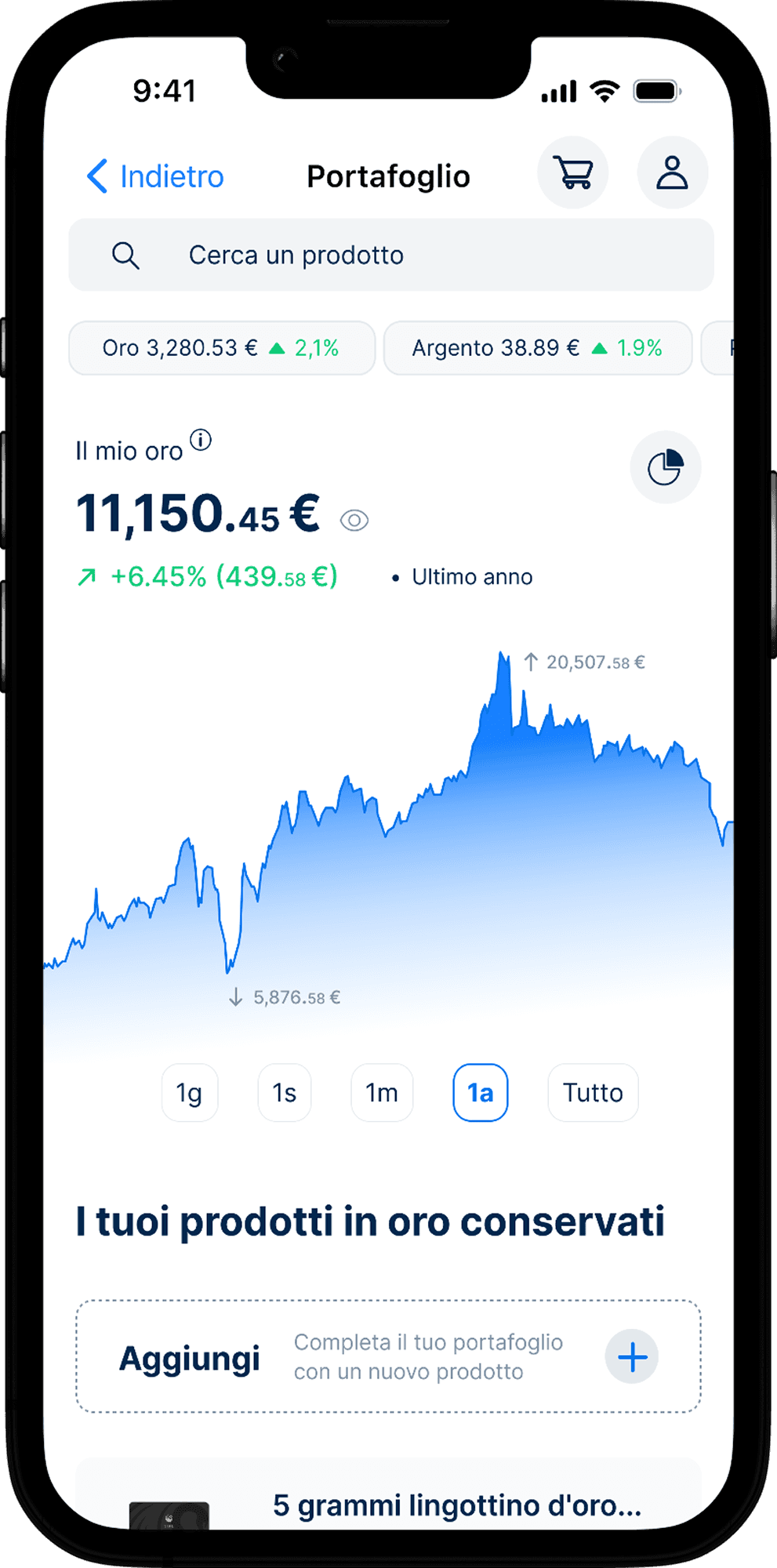
Task: Select the 'Argento 38.89 €' price chip
Action: pyautogui.click(x=538, y=348)
